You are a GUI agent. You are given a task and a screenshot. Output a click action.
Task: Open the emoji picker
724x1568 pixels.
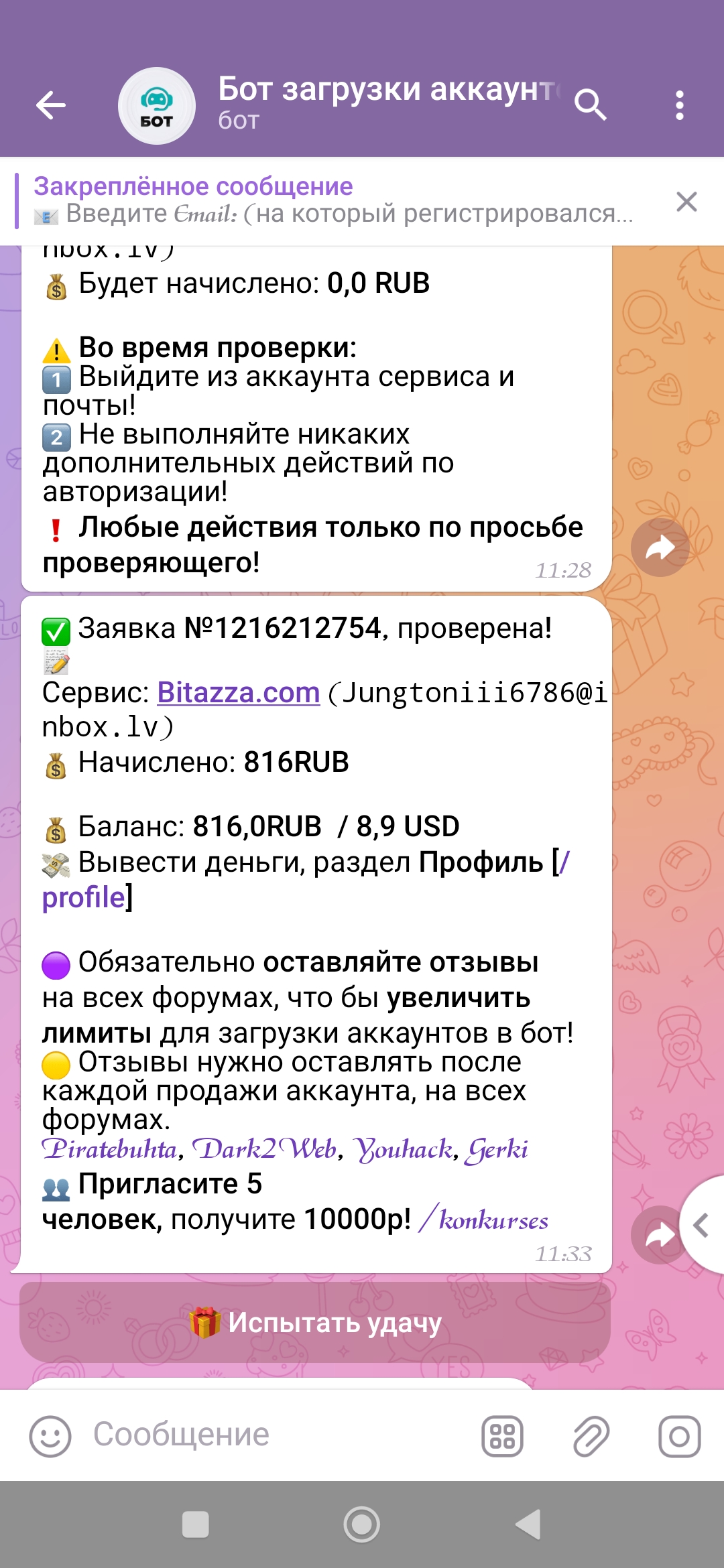[50, 1436]
